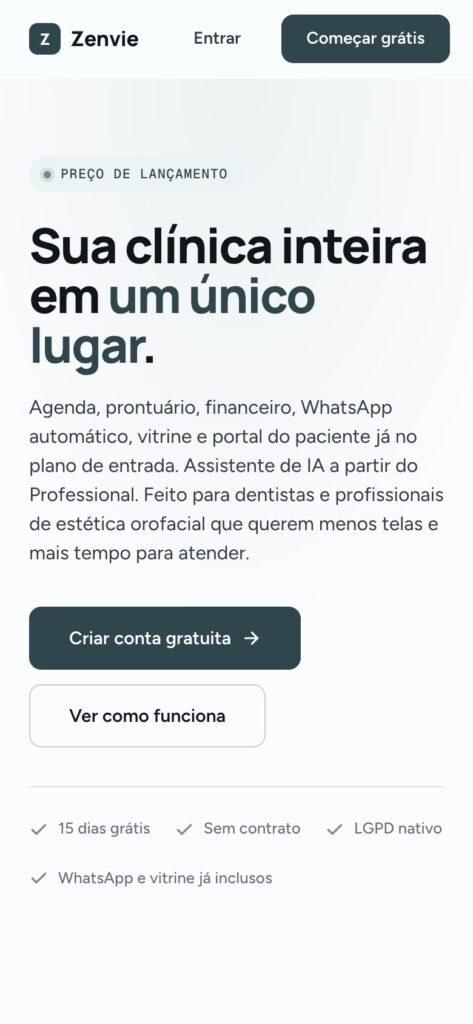
Task: Select Ver como funciona
Action: [x=147, y=716]
